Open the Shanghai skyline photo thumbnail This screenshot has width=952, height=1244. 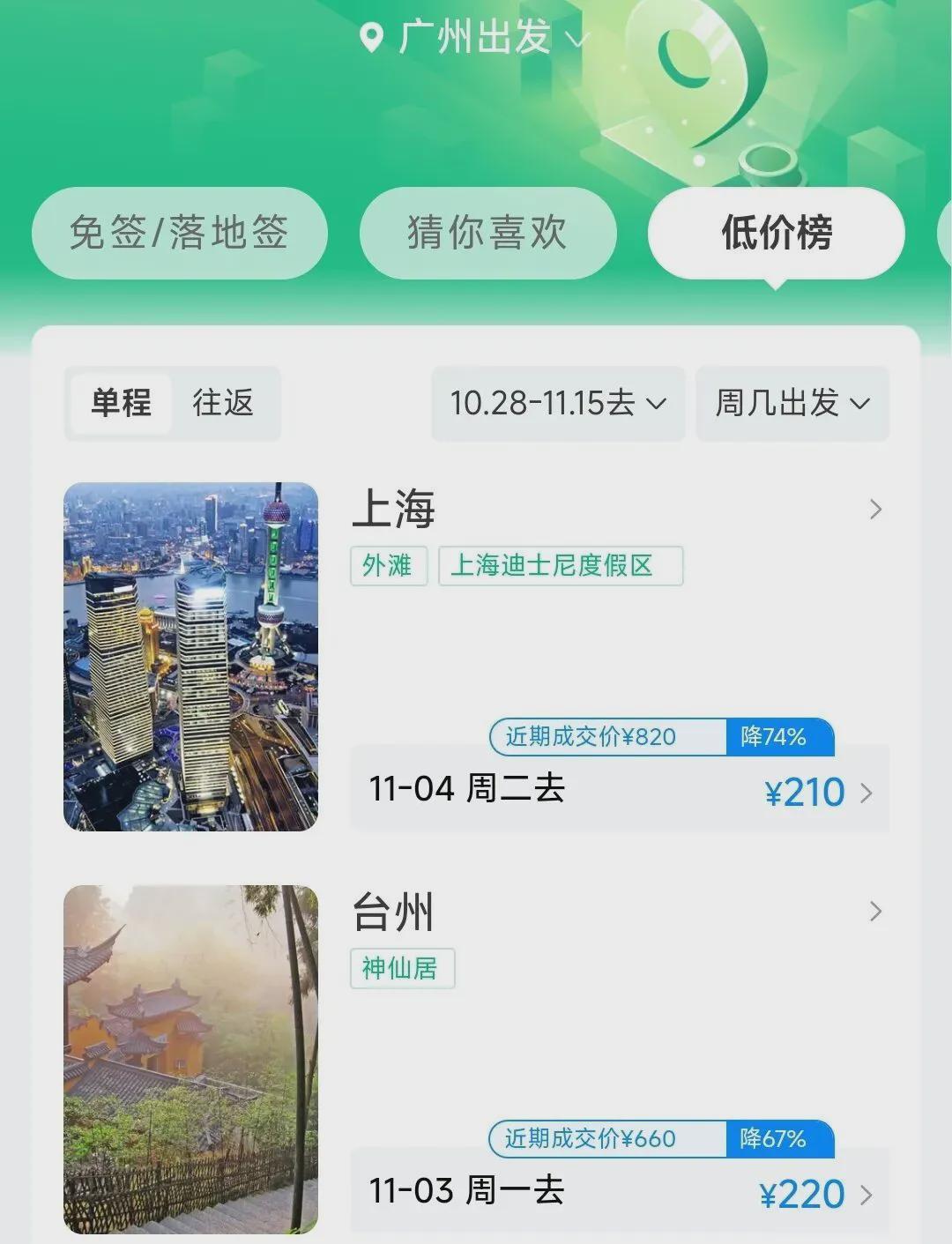(x=192, y=655)
